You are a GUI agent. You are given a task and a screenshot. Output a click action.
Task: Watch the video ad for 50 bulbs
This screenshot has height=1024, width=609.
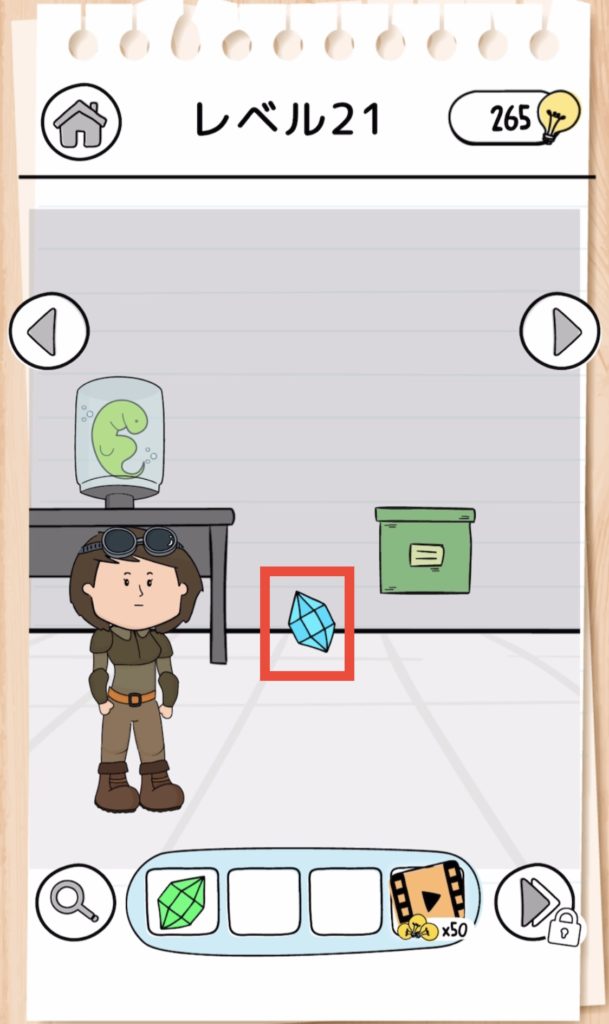429,901
